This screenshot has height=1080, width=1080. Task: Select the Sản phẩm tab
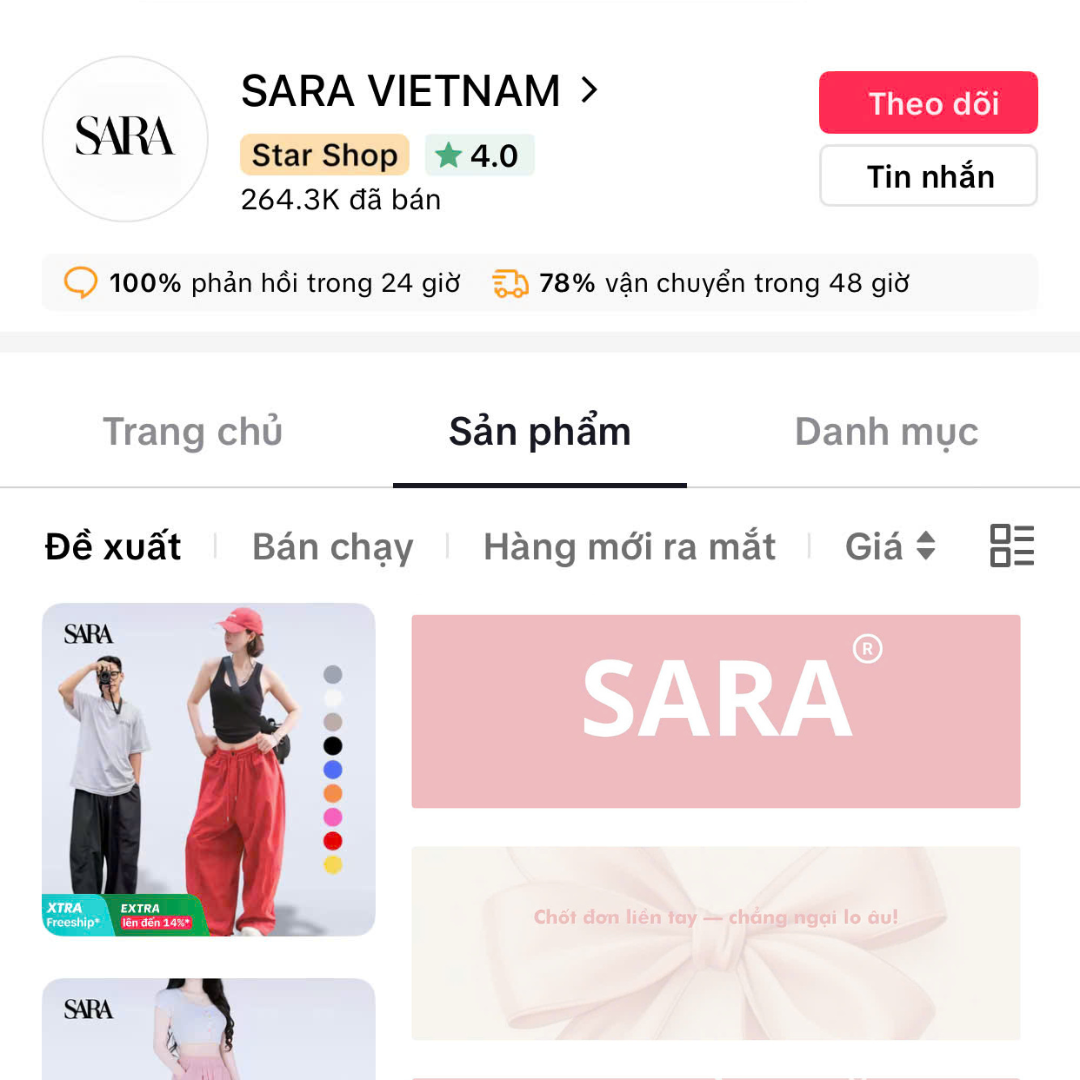coord(540,432)
